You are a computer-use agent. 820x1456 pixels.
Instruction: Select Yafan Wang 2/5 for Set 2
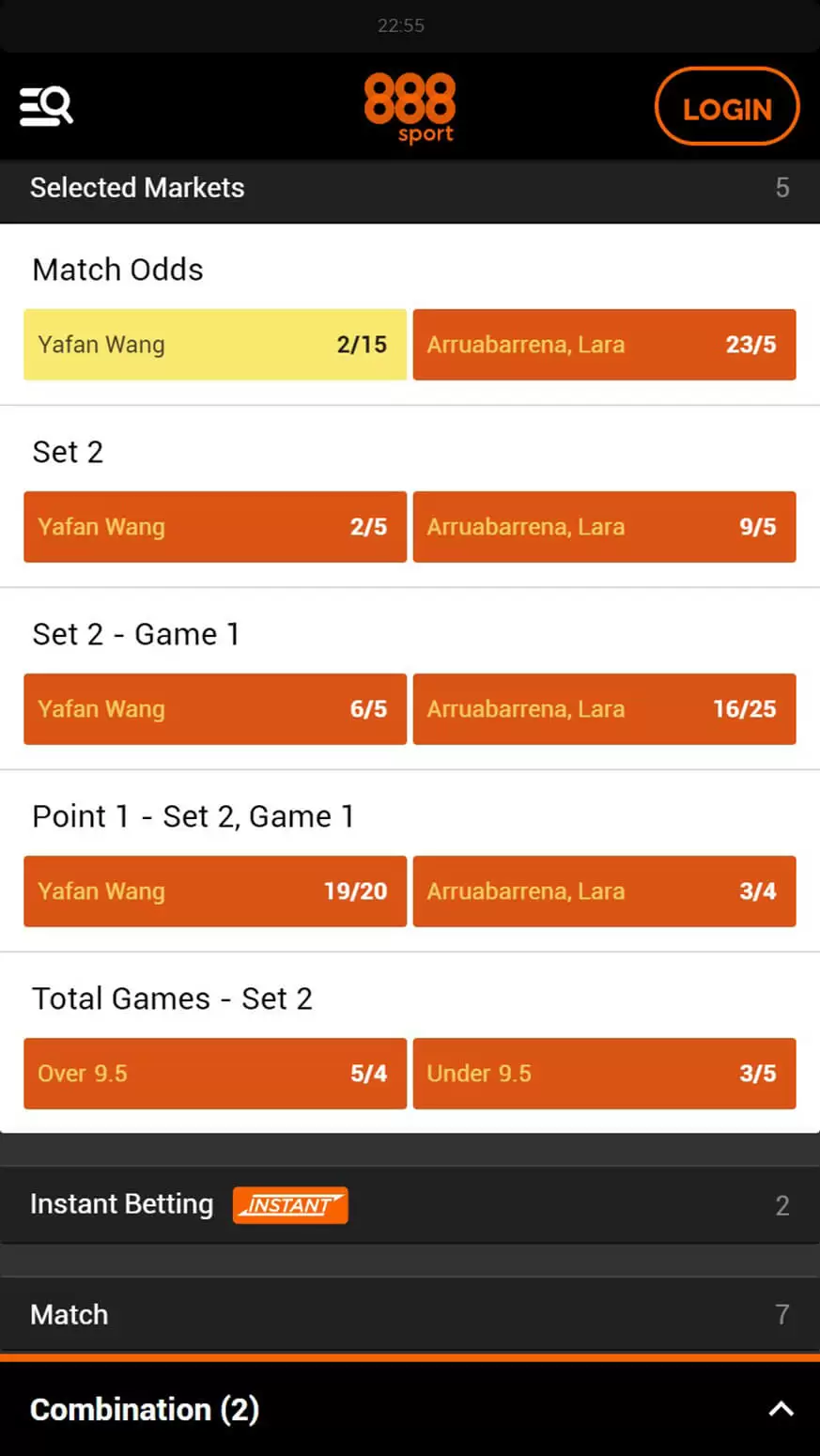[215, 527]
